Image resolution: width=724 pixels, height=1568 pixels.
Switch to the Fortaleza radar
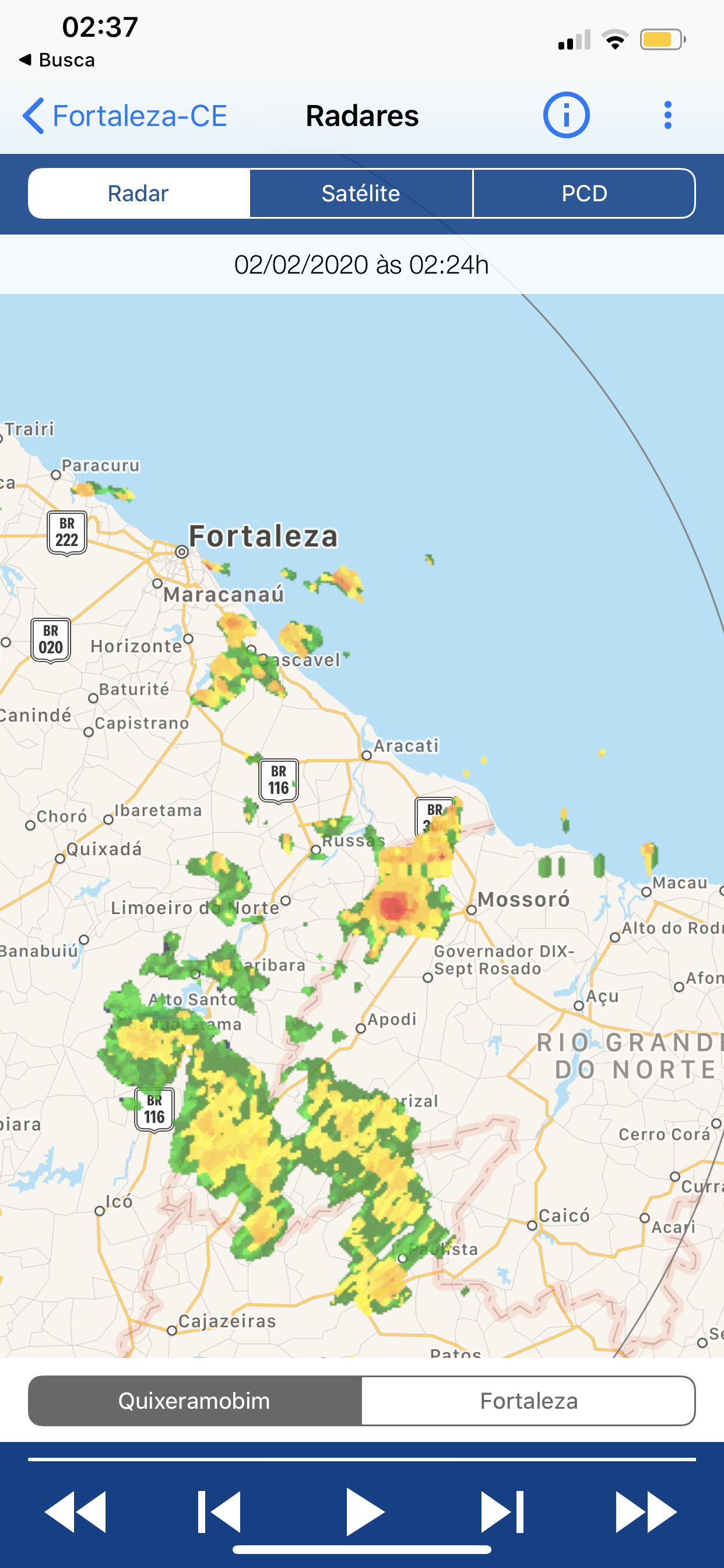coord(529,1401)
